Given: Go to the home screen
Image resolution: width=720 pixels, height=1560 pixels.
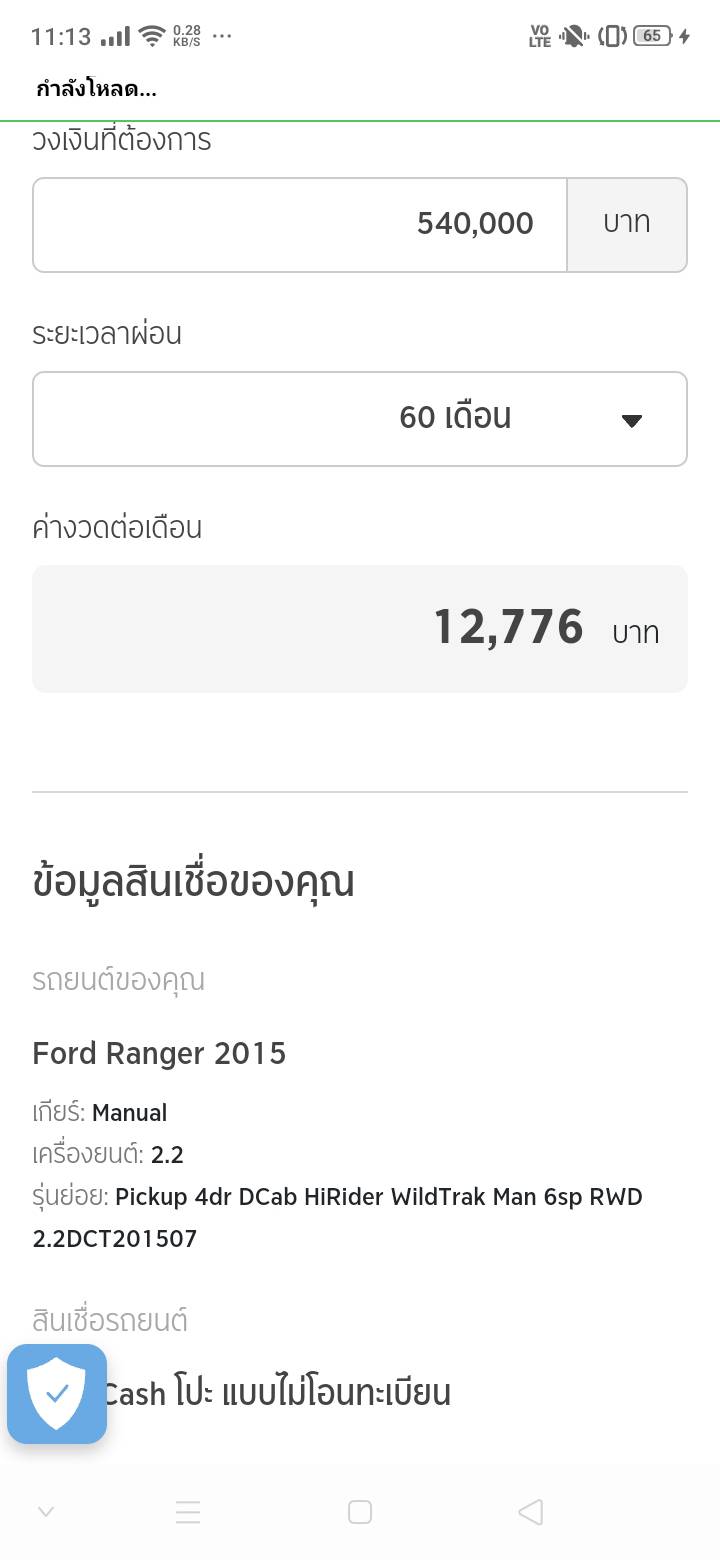Looking at the screenshot, I should coord(360,1512).
